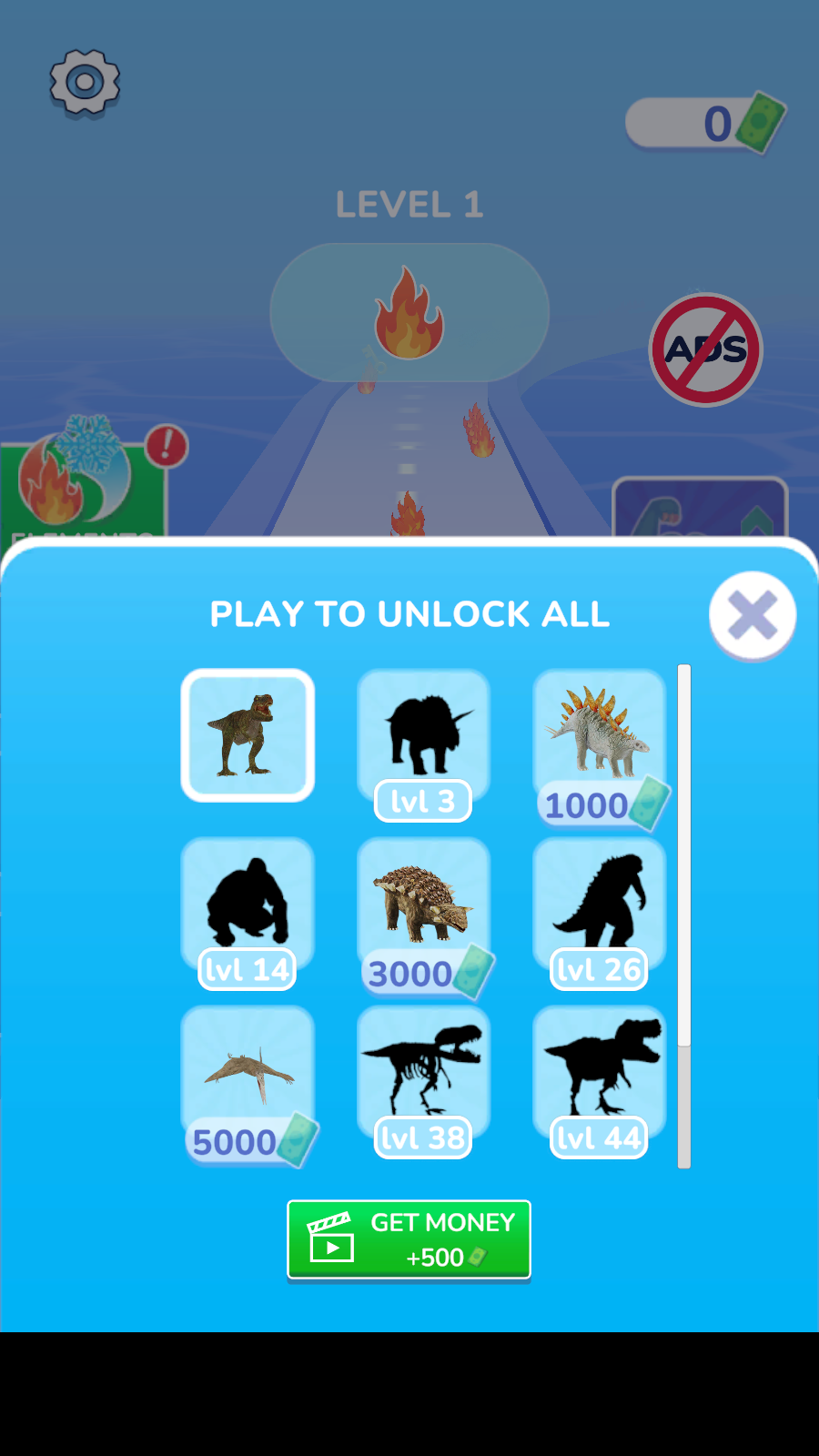Select the unlocked T-Rex dinosaur

click(x=248, y=735)
